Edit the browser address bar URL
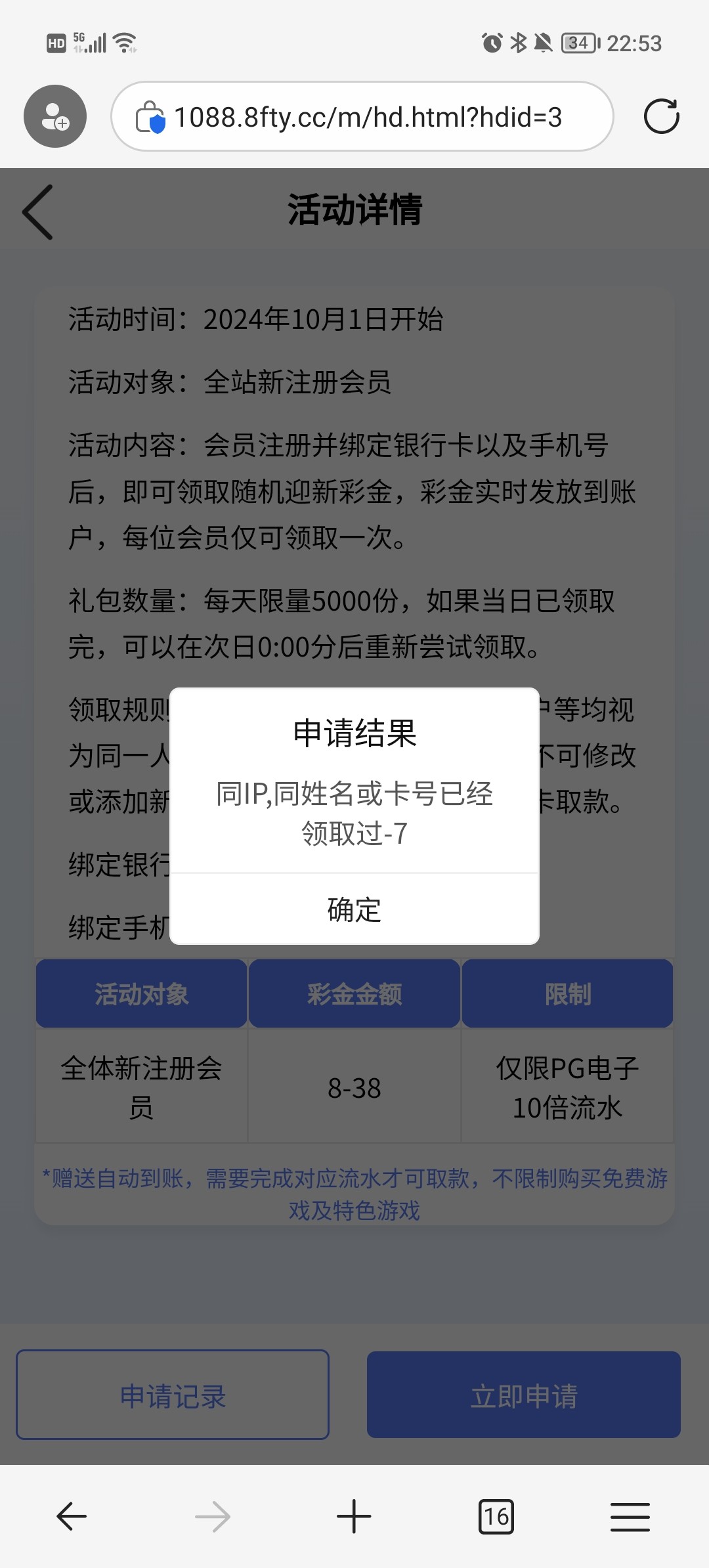 [x=368, y=117]
